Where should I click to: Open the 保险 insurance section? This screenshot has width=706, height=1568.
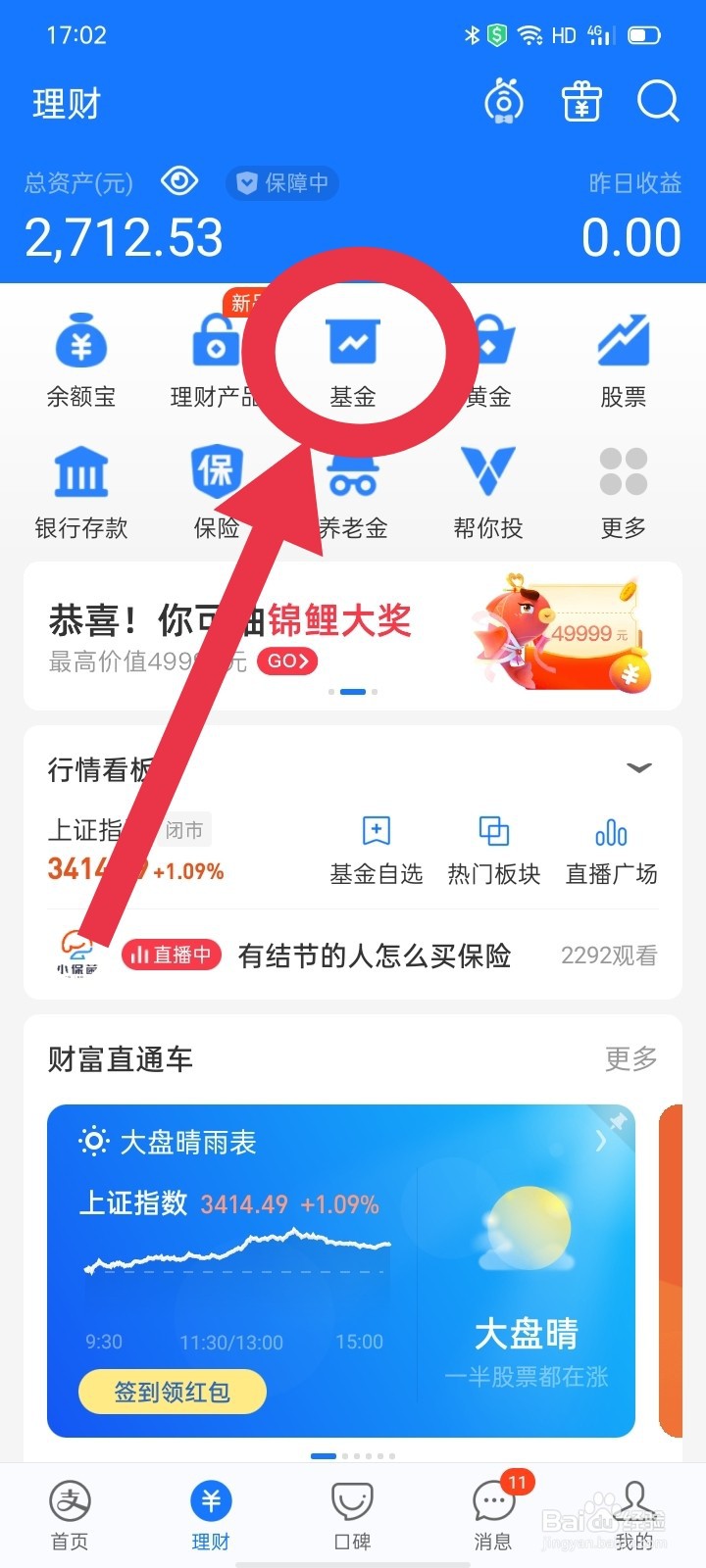(x=216, y=490)
